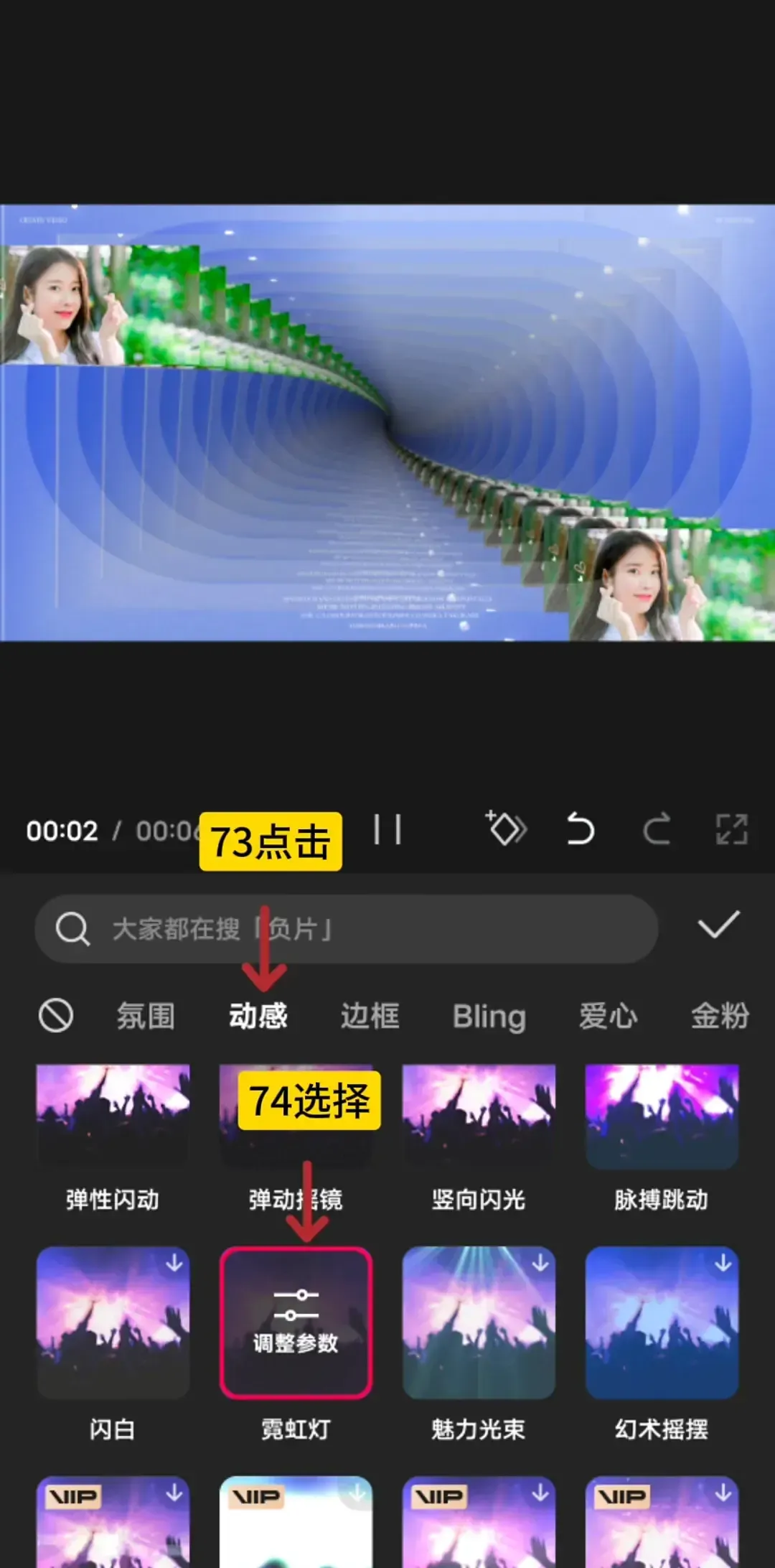The height and width of the screenshot is (1568, 775).
Task: Remove effect with the no-effect icon
Action: 55,1015
